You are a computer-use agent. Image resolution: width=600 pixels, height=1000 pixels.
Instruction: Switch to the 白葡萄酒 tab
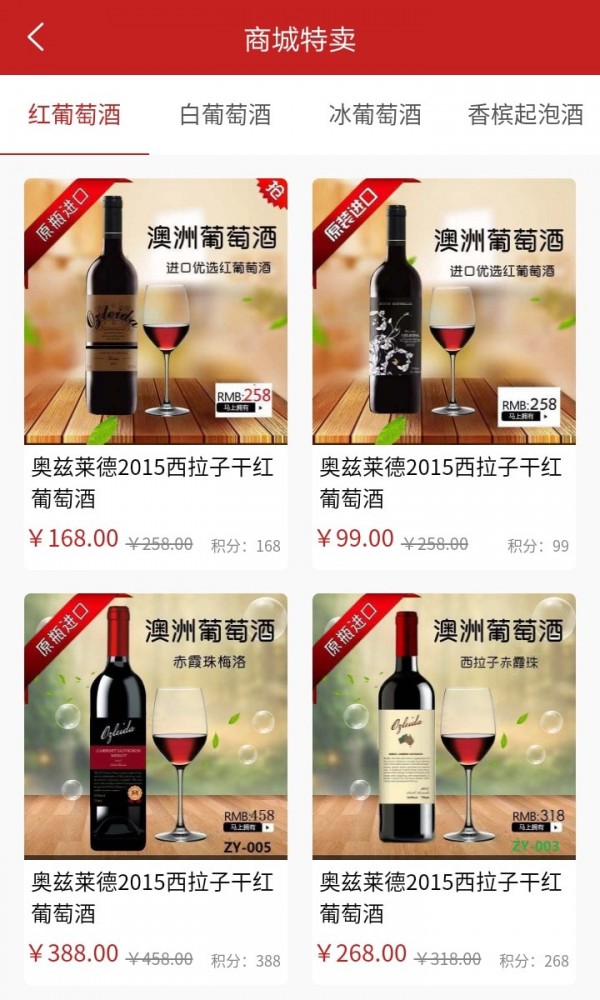(x=225, y=114)
